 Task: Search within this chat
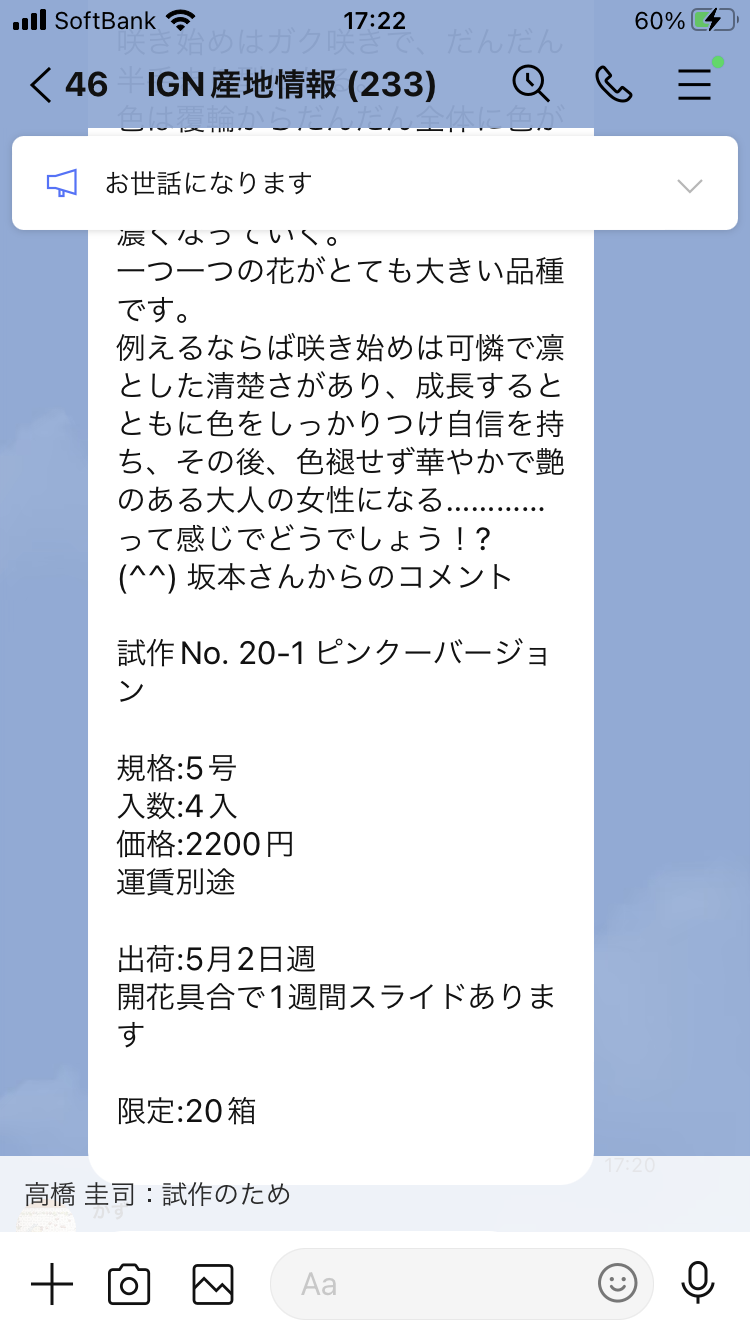click(x=531, y=84)
